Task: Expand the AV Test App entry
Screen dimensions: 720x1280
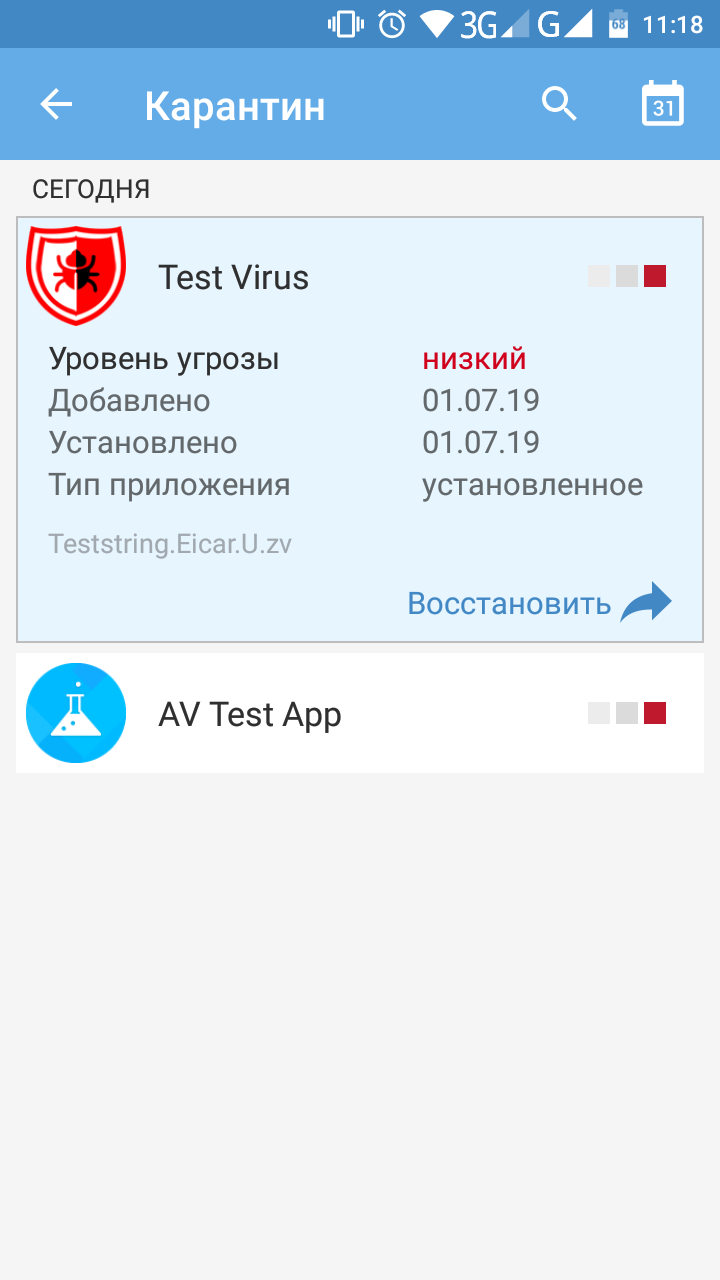Action: click(359, 714)
